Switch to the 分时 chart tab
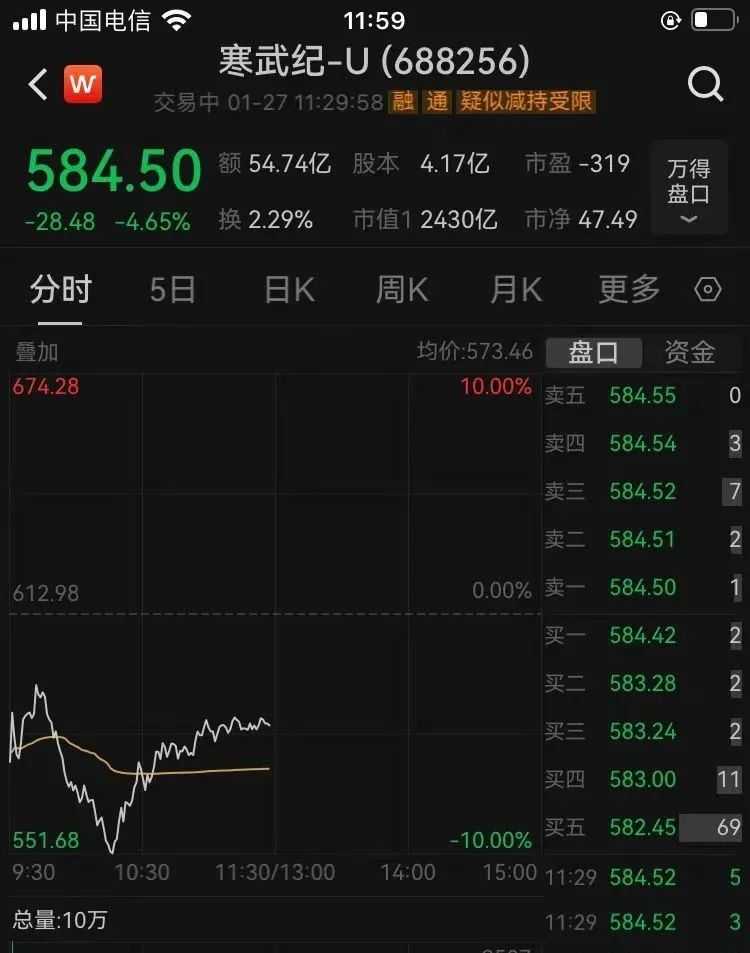The image size is (750, 953). click(60, 290)
